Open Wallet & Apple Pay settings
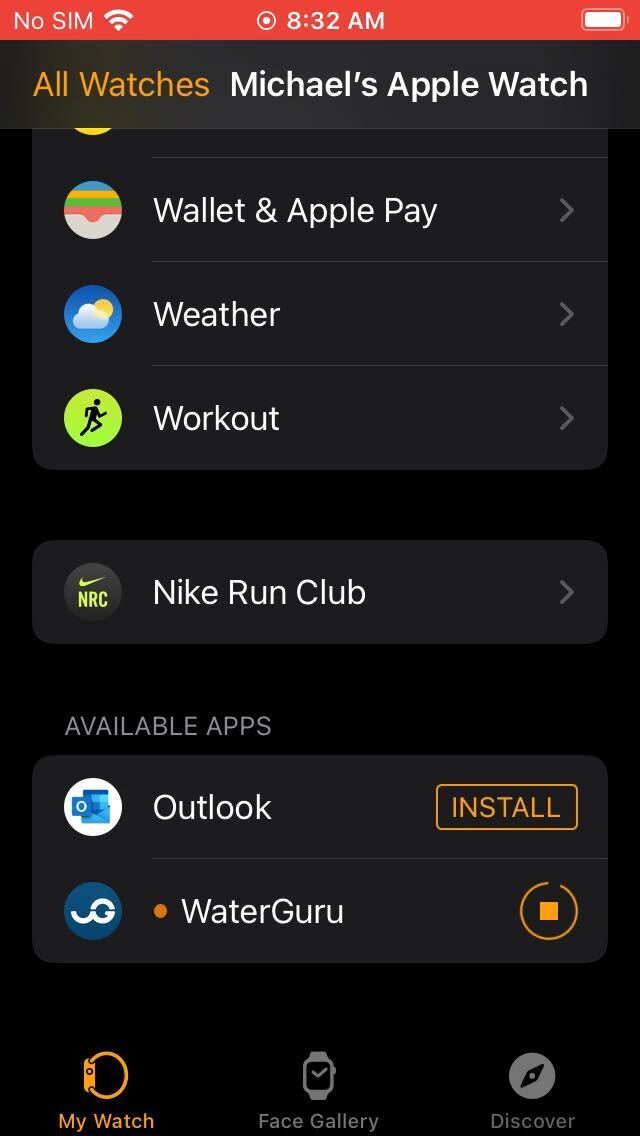The width and height of the screenshot is (640, 1136). (x=320, y=210)
